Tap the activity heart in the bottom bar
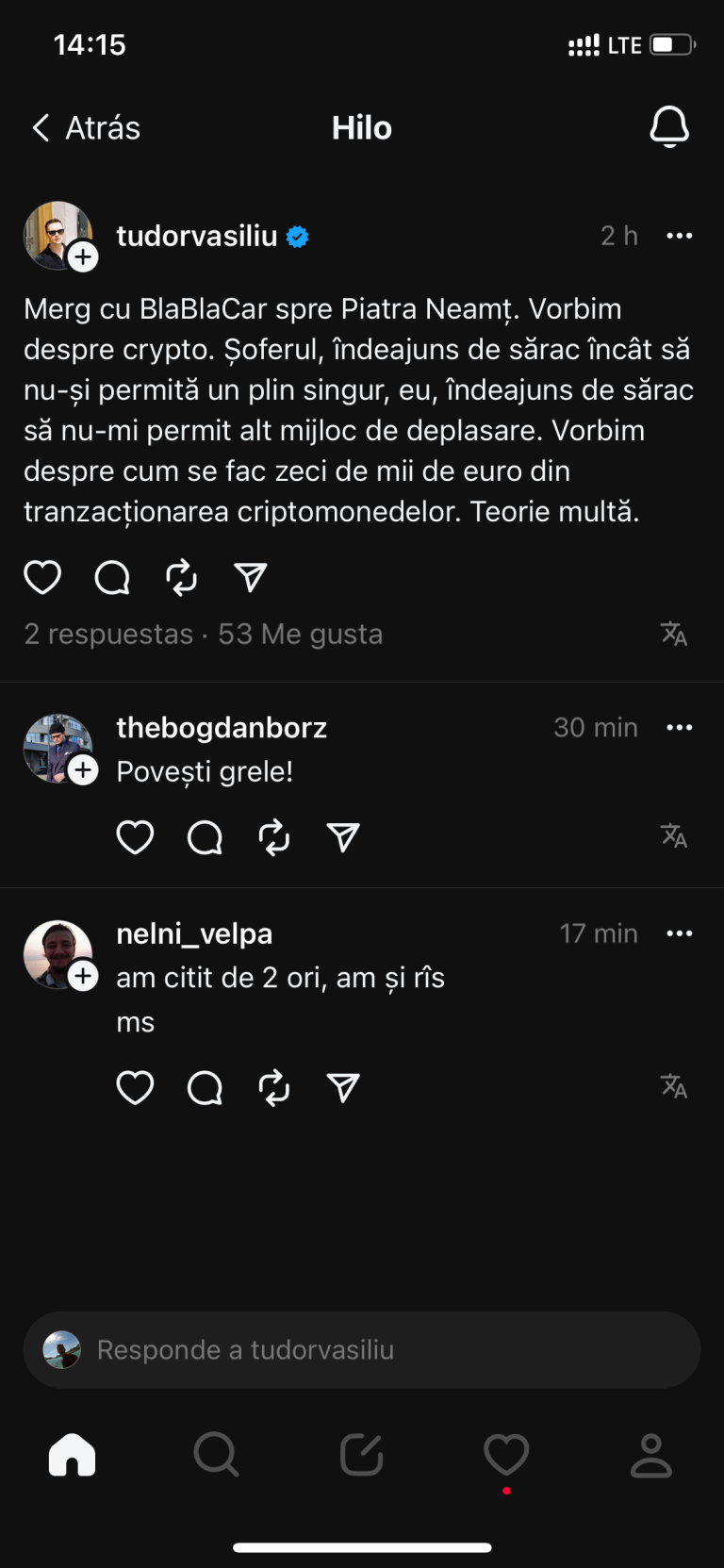The height and width of the screenshot is (1568, 724). (x=506, y=1455)
